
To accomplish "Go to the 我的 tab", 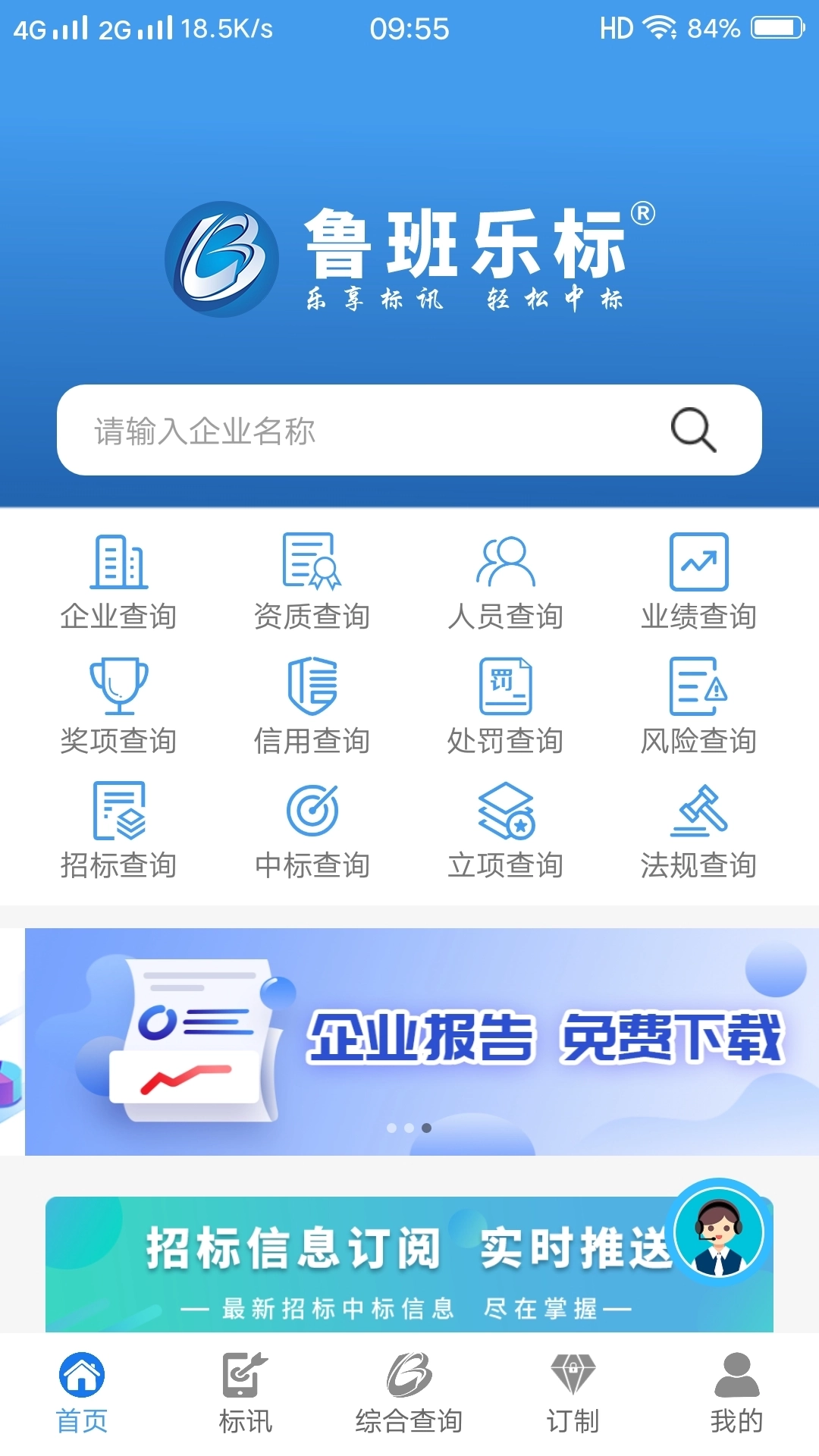I will tap(736, 1392).
